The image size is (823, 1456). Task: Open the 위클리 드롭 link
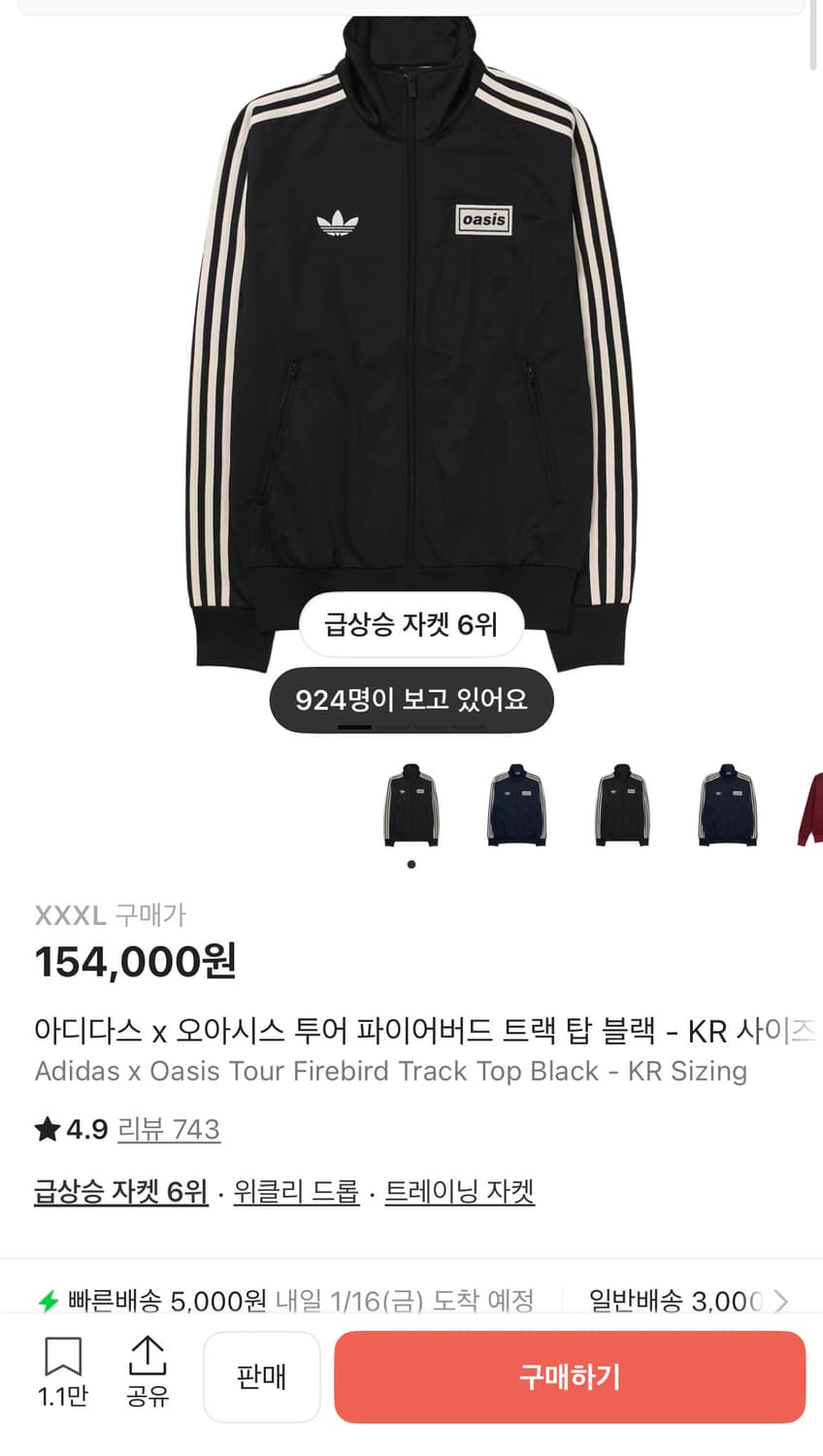(296, 1190)
